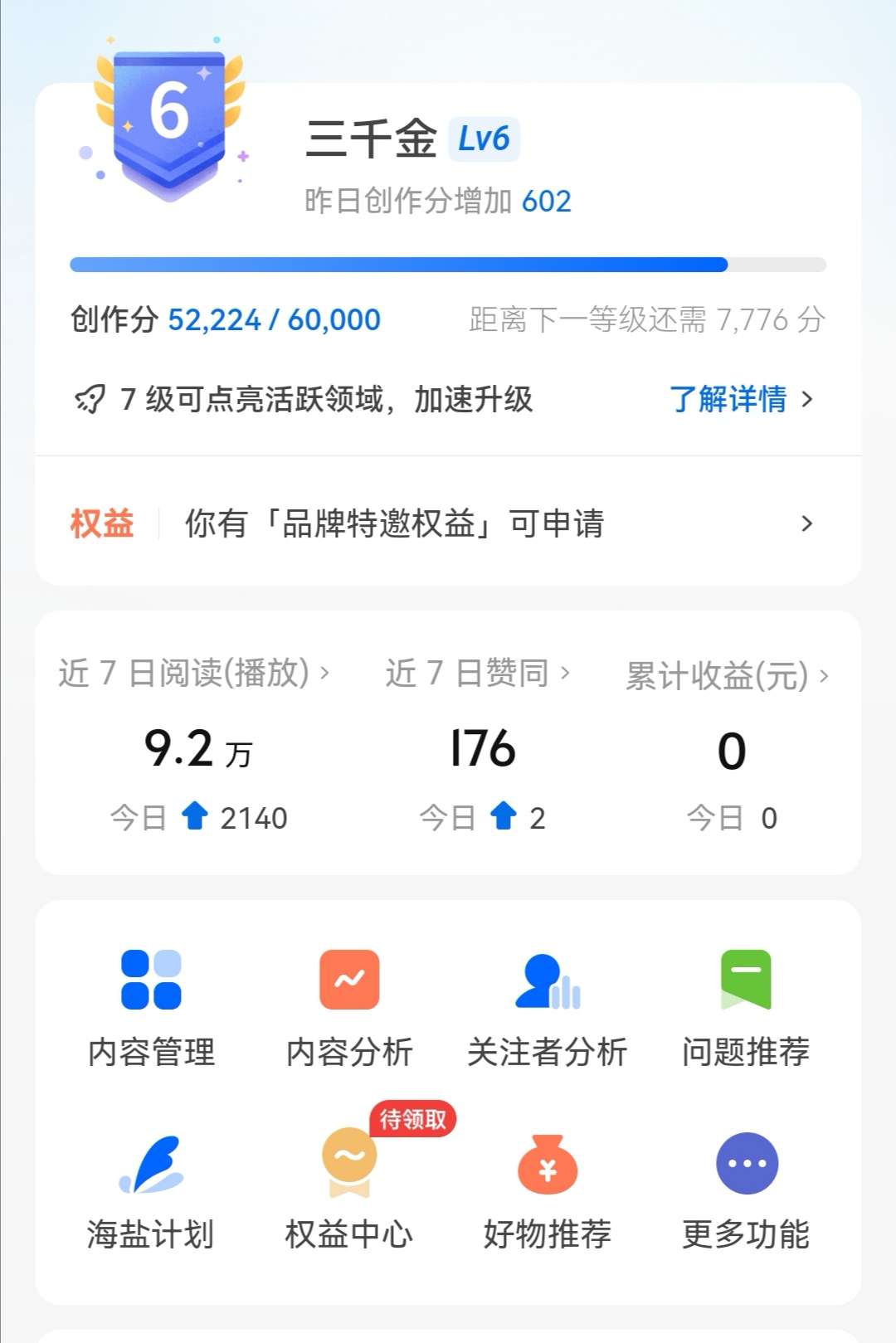Open the 品牌特邀权益 rights row
Viewport: 896px width, 1343px height.
pyautogui.click(x=448, y=523)
